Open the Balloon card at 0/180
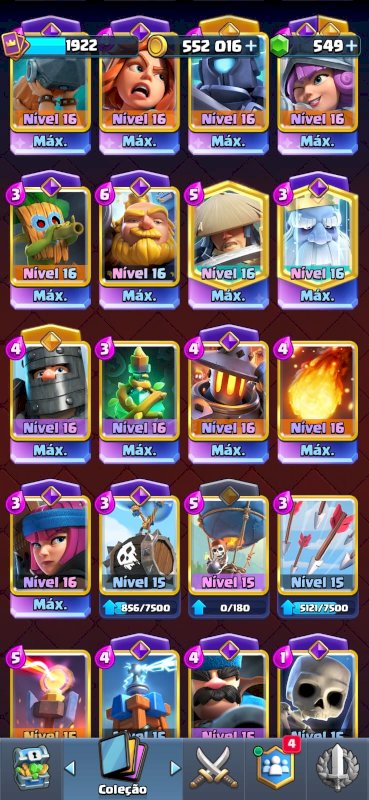The height and width of the screenshot is (800, 369). click(x=229, y=549)
